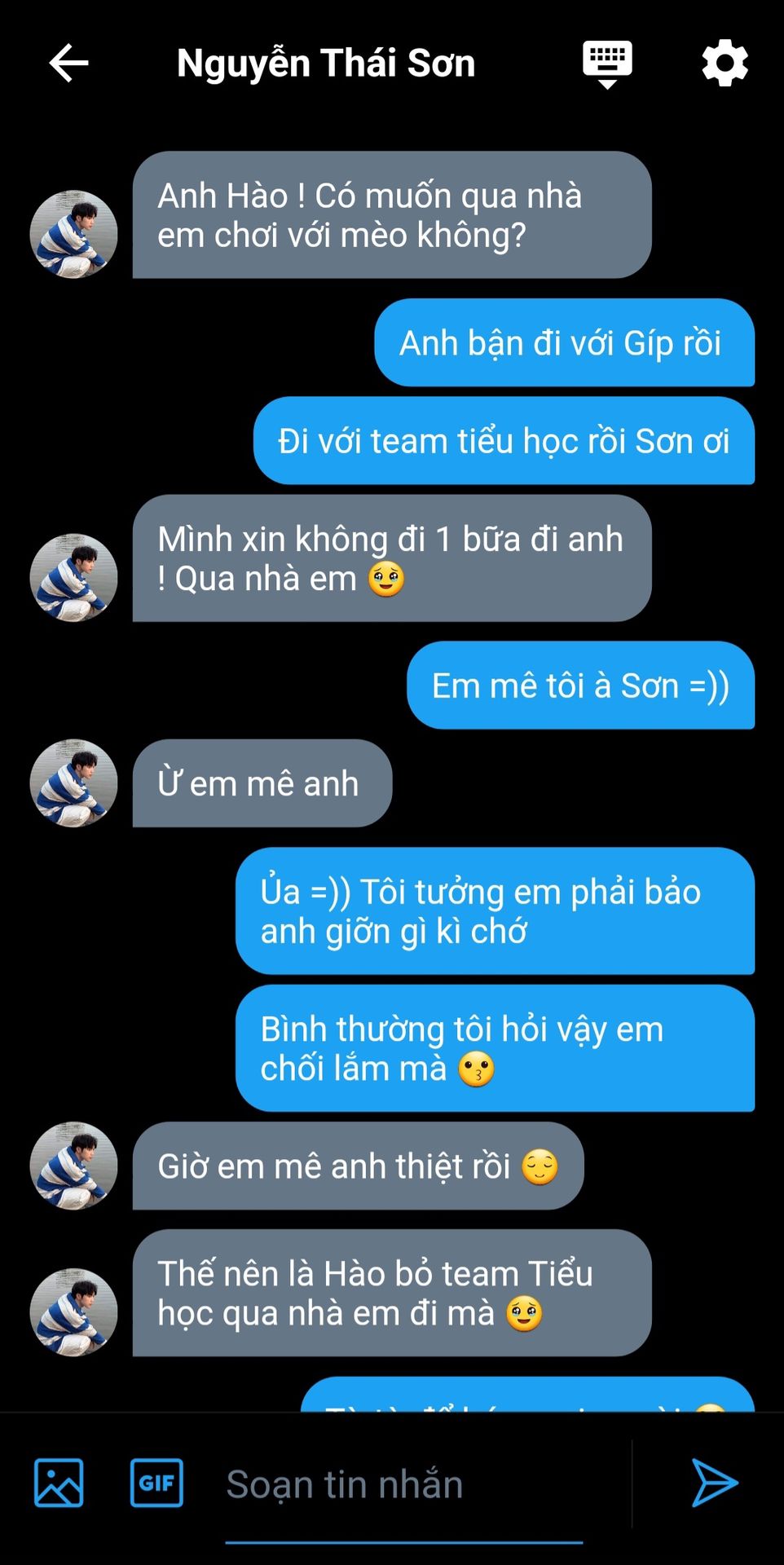Image resolution: width=784 pixels, height=1565 pixels.
Task: Focus the "Soạn tin nhắn" text field
Action: 404,1485
